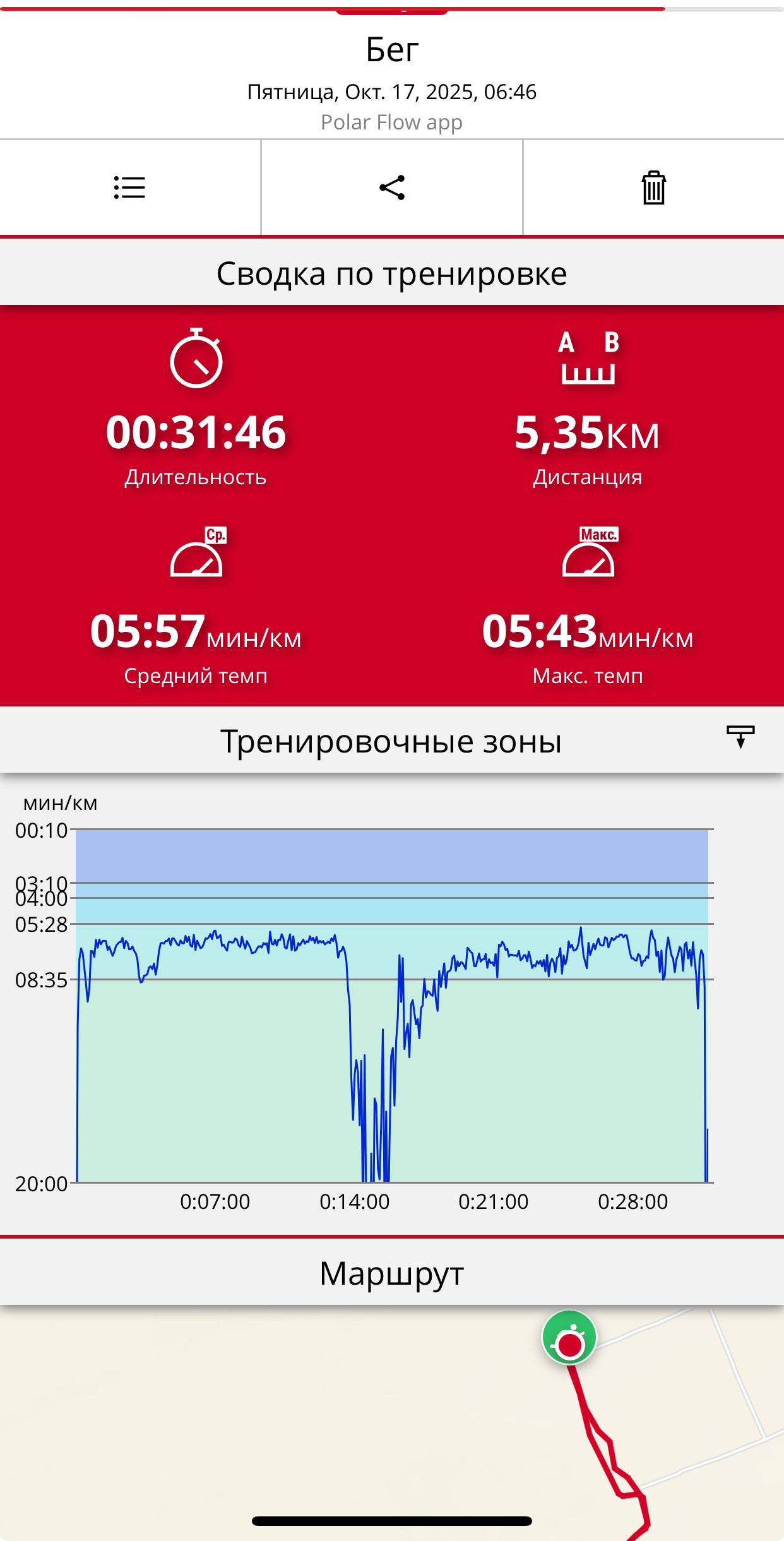Screen dimensions: 784x1541
Task: Share this running workout
Action: click(x=392, y=187)
